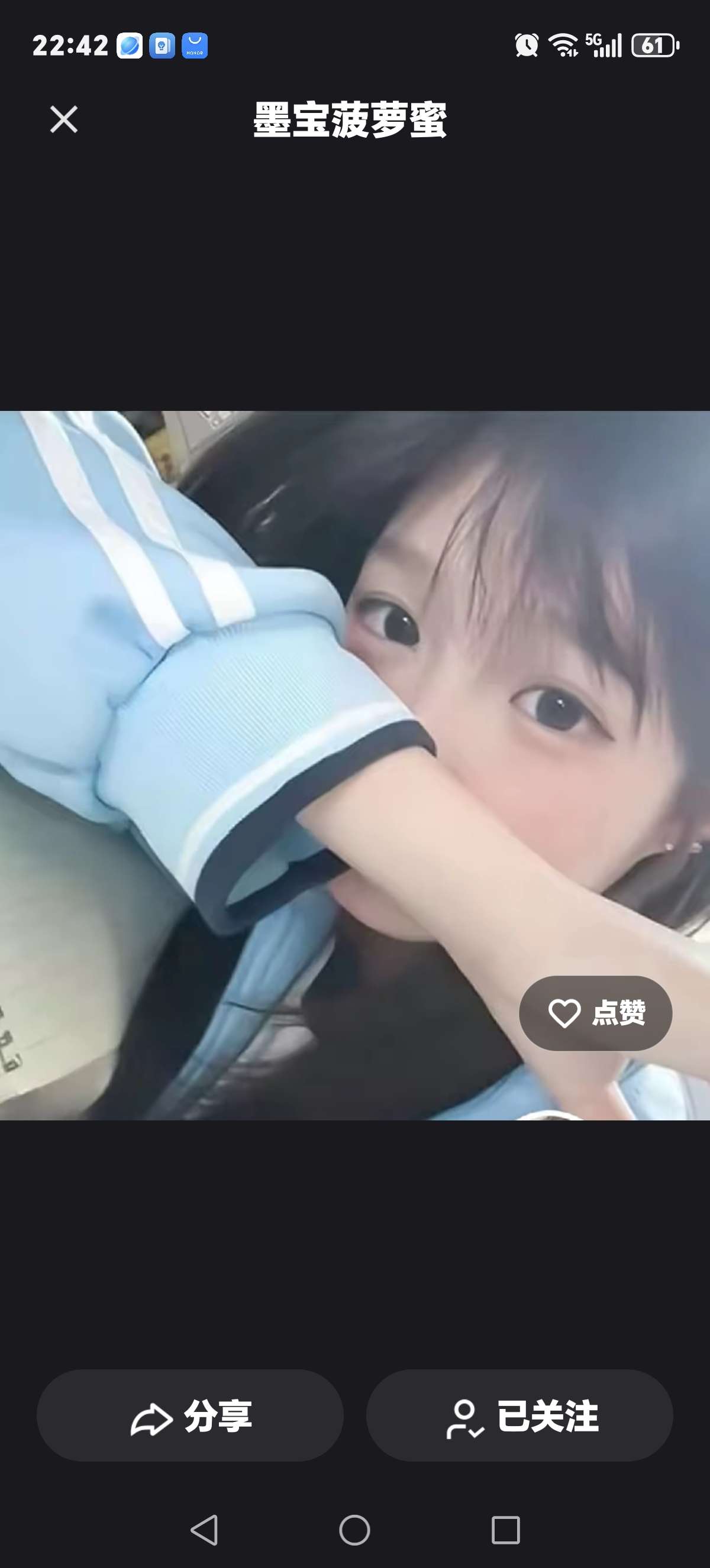Open recent apps from the navigation bar
This screenshot has height=1568, width=710.
505,1530
